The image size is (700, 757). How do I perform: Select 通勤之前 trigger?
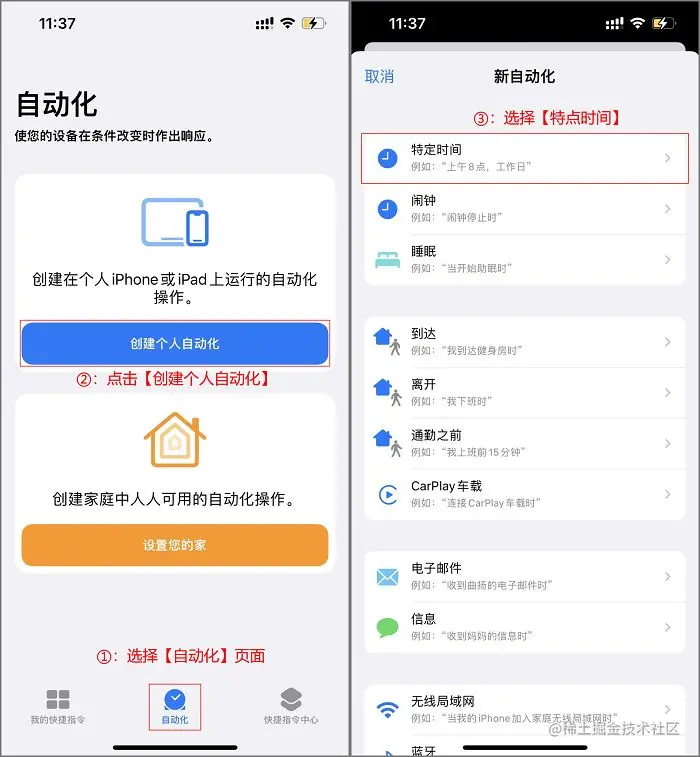[x=525, y=444]
